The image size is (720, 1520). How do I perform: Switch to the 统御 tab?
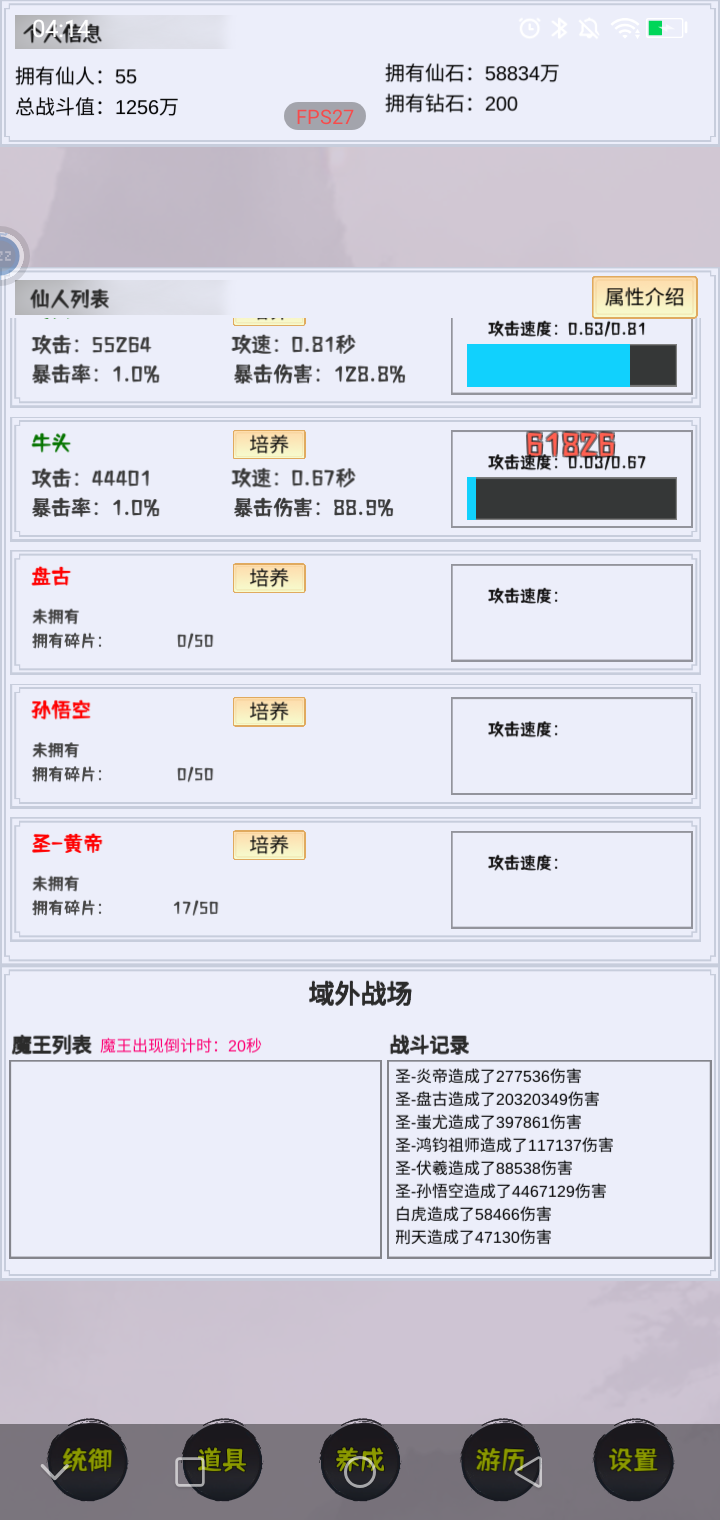[x=88, y=1460]
